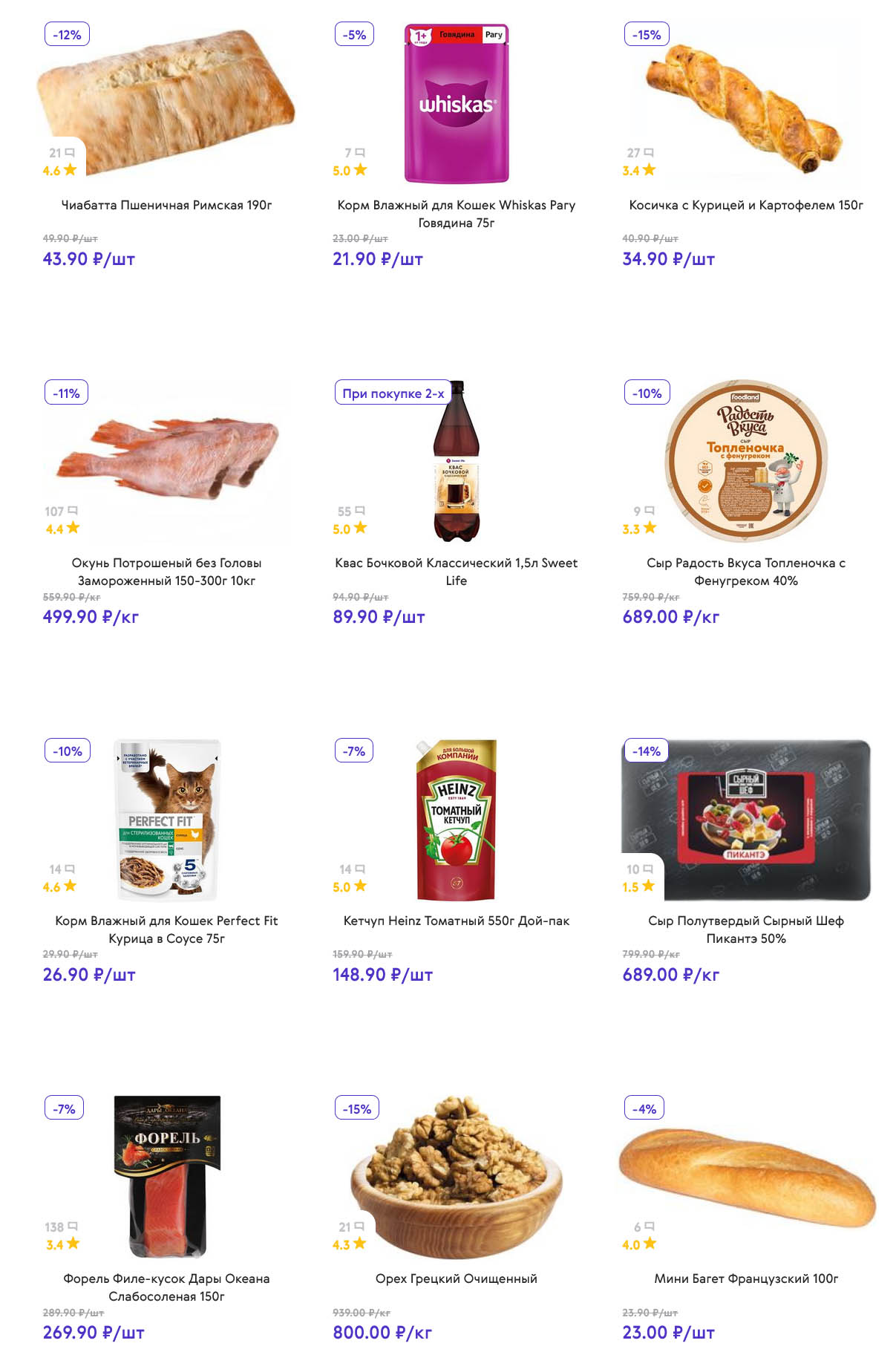View the Perfect Fit Курица в Соусе 75г

point(166,930)
